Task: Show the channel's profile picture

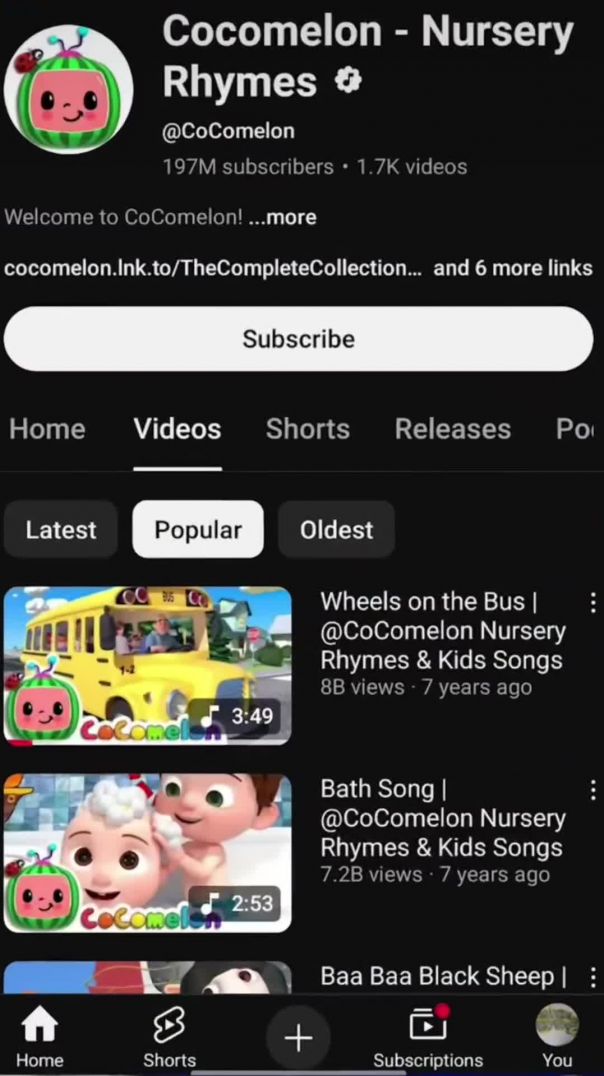Action: (68, 89)
